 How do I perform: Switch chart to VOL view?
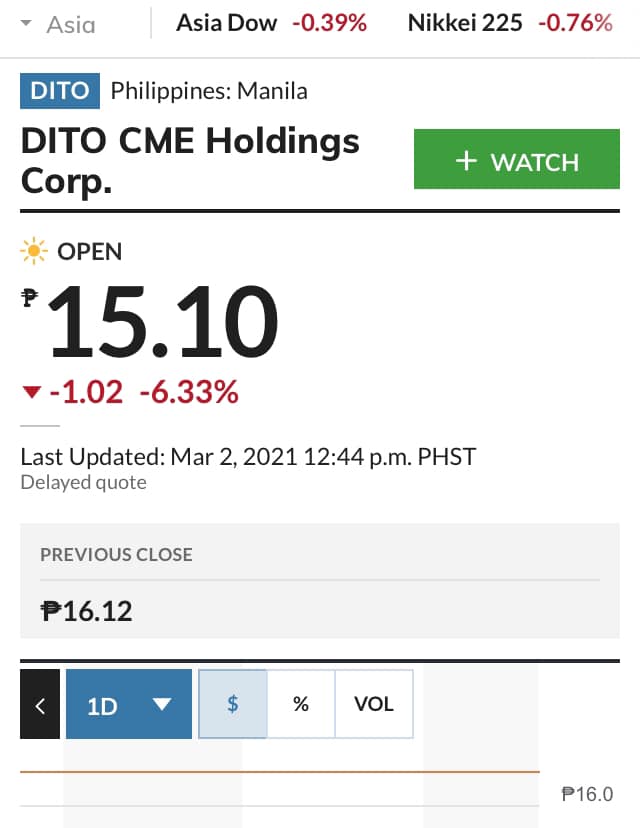[x=374, y=704]
